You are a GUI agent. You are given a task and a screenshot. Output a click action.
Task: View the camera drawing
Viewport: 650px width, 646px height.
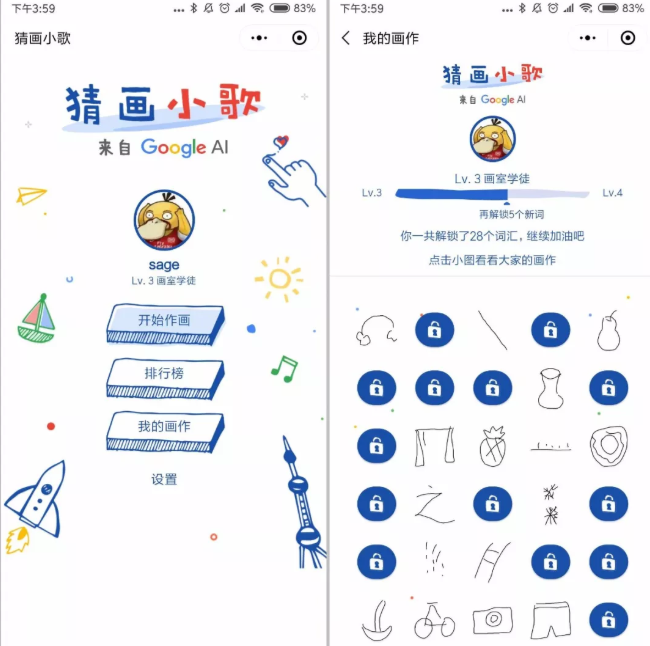coord(492,620)
